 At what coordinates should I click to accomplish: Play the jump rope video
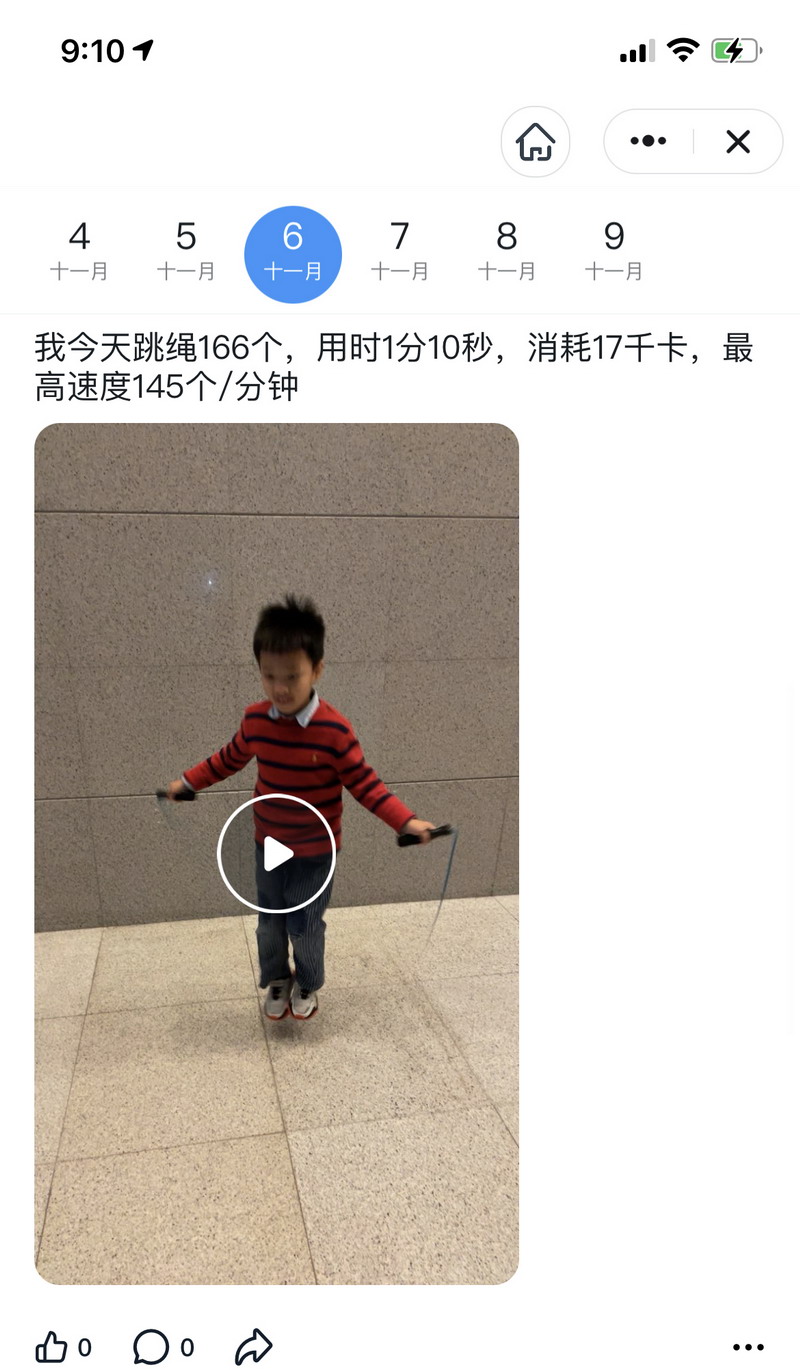276,853
